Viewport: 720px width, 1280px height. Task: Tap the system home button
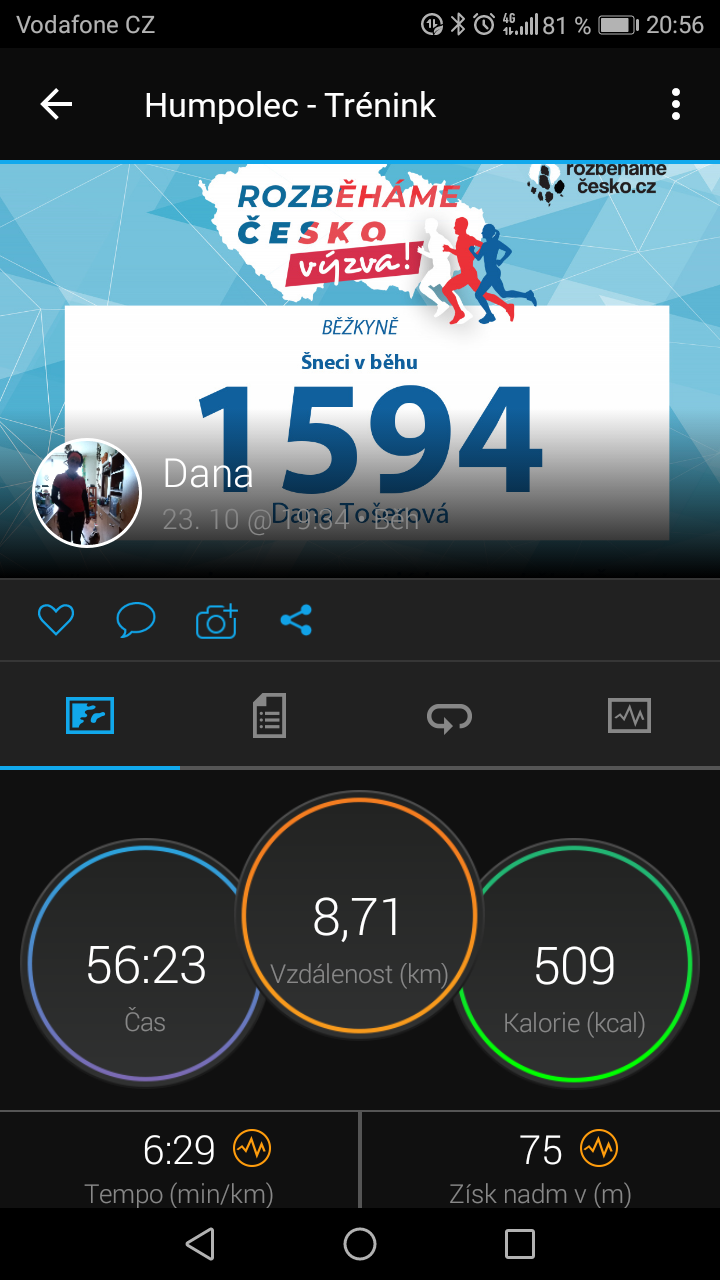(360, 1244)
